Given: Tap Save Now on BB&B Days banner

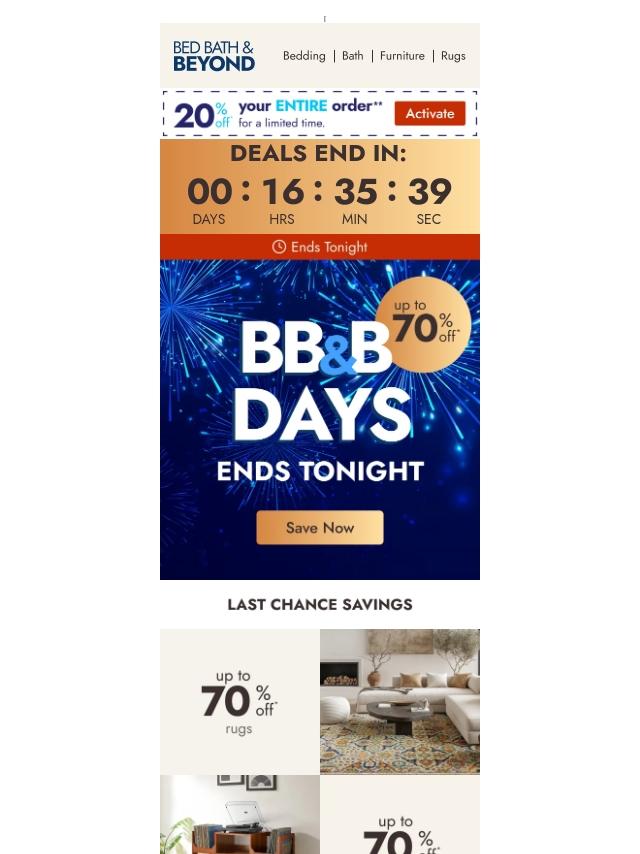Looking at the screenshot, I should pyautogui.click(x=320, y=528).
